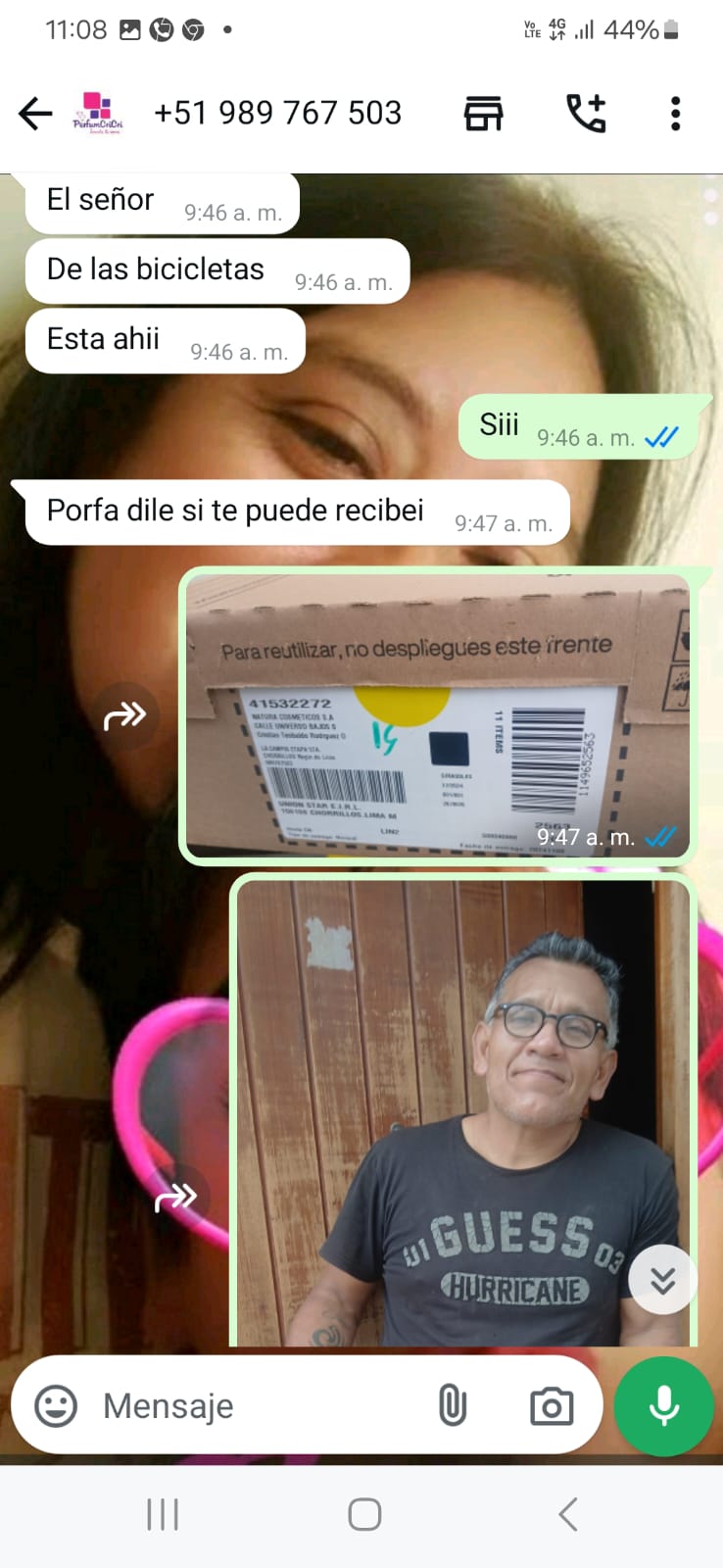Start a call with this contact
The height and width of the screenshot is (1568, 723).
pos(586,114)
